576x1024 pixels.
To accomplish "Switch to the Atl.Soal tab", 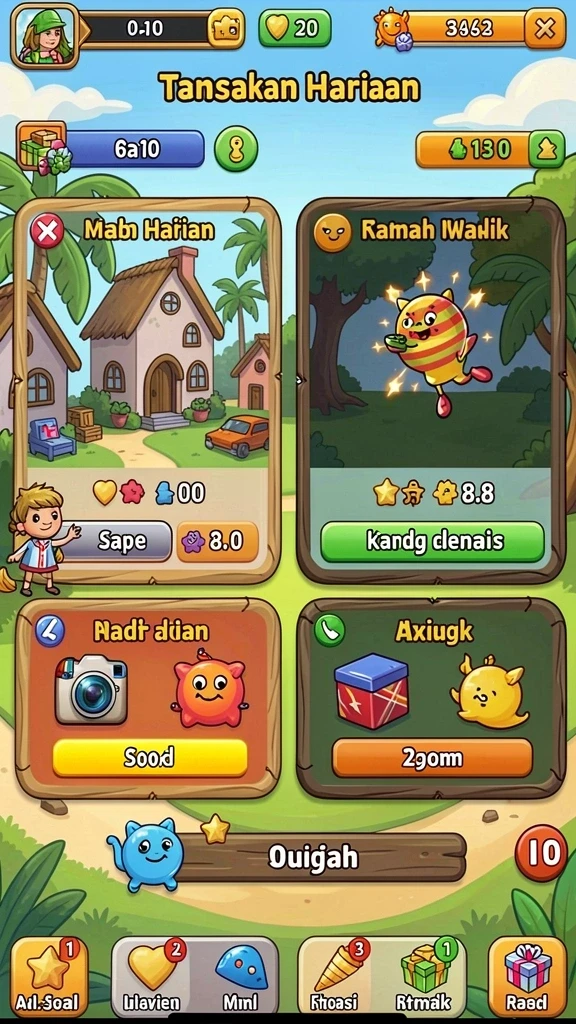I will 50,977.
